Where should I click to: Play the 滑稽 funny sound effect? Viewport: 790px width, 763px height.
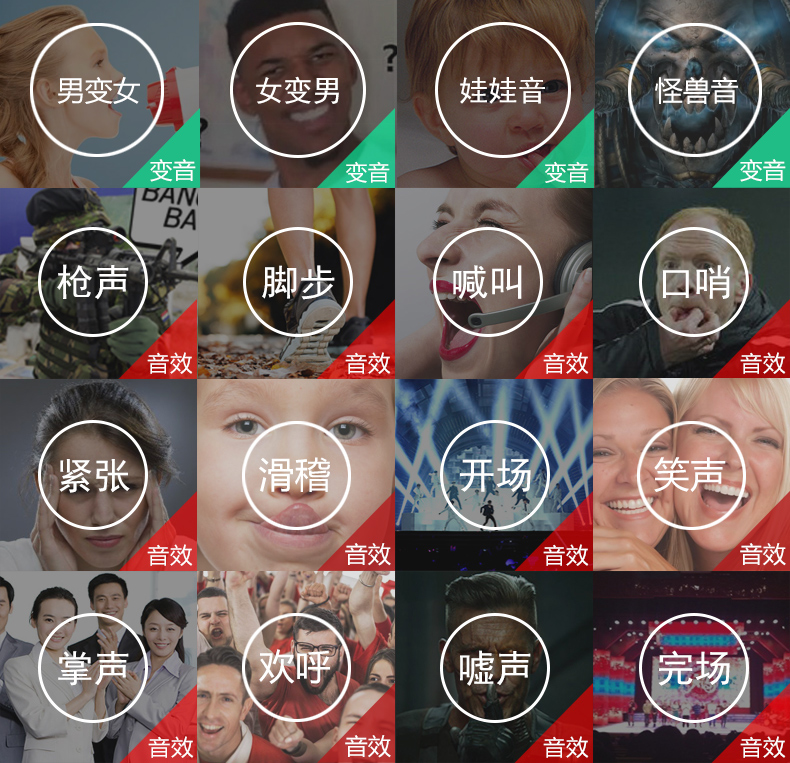tap(295, 475)
